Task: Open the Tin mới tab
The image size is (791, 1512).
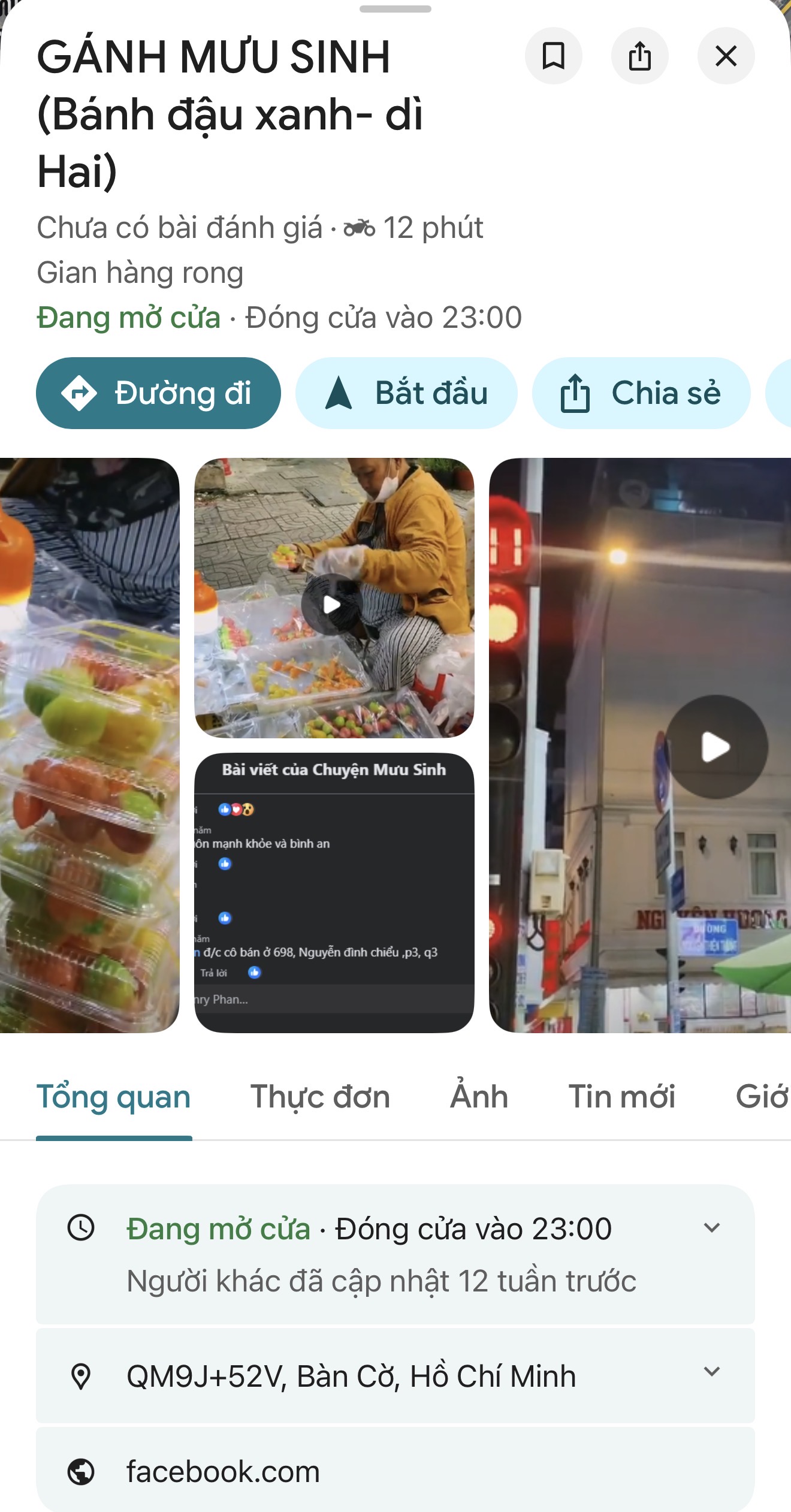Action: point(621,1097)
